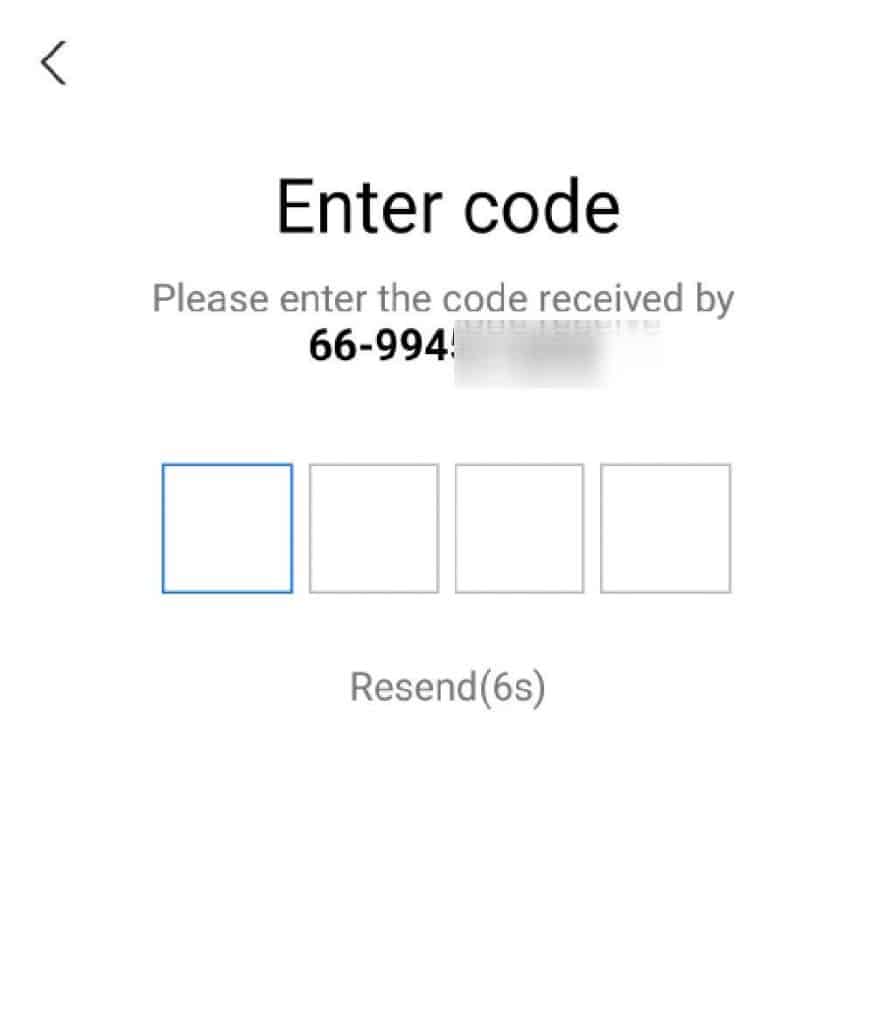The width and height of the screenshot is (894, 1024).
Task: Tap the fourth code digit box
Action: (665, 528)
